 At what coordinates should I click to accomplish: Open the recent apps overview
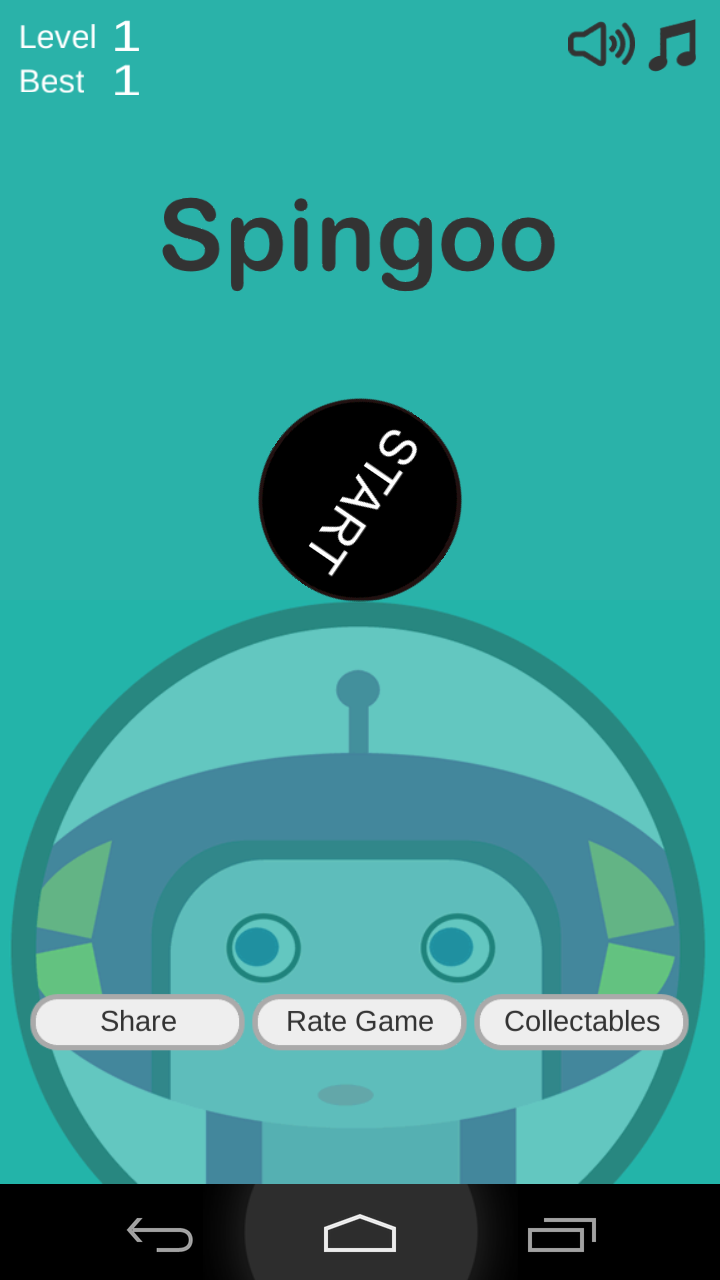click(x=562, y=1234)
